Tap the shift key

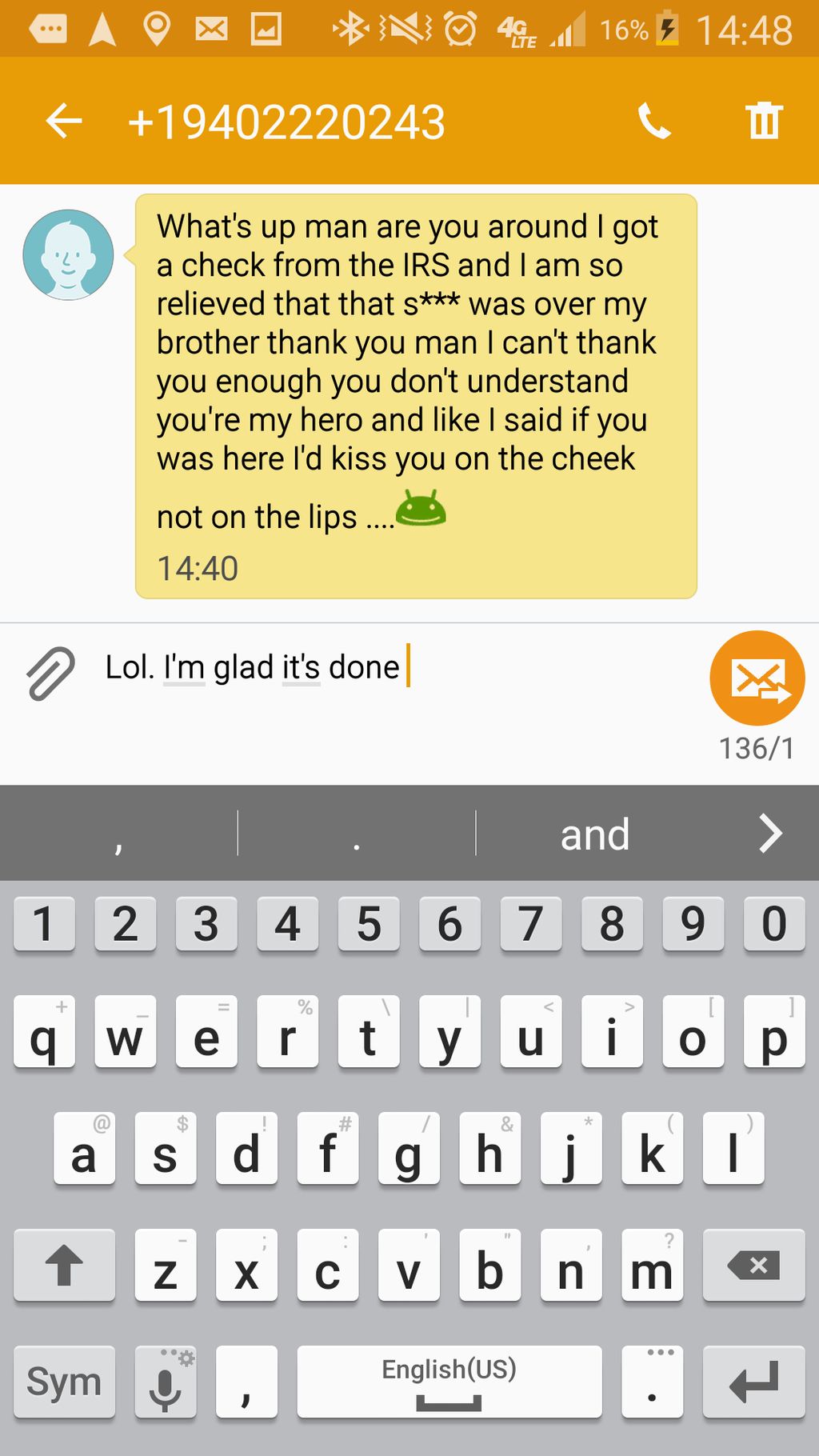click(x=64, y=1266)
